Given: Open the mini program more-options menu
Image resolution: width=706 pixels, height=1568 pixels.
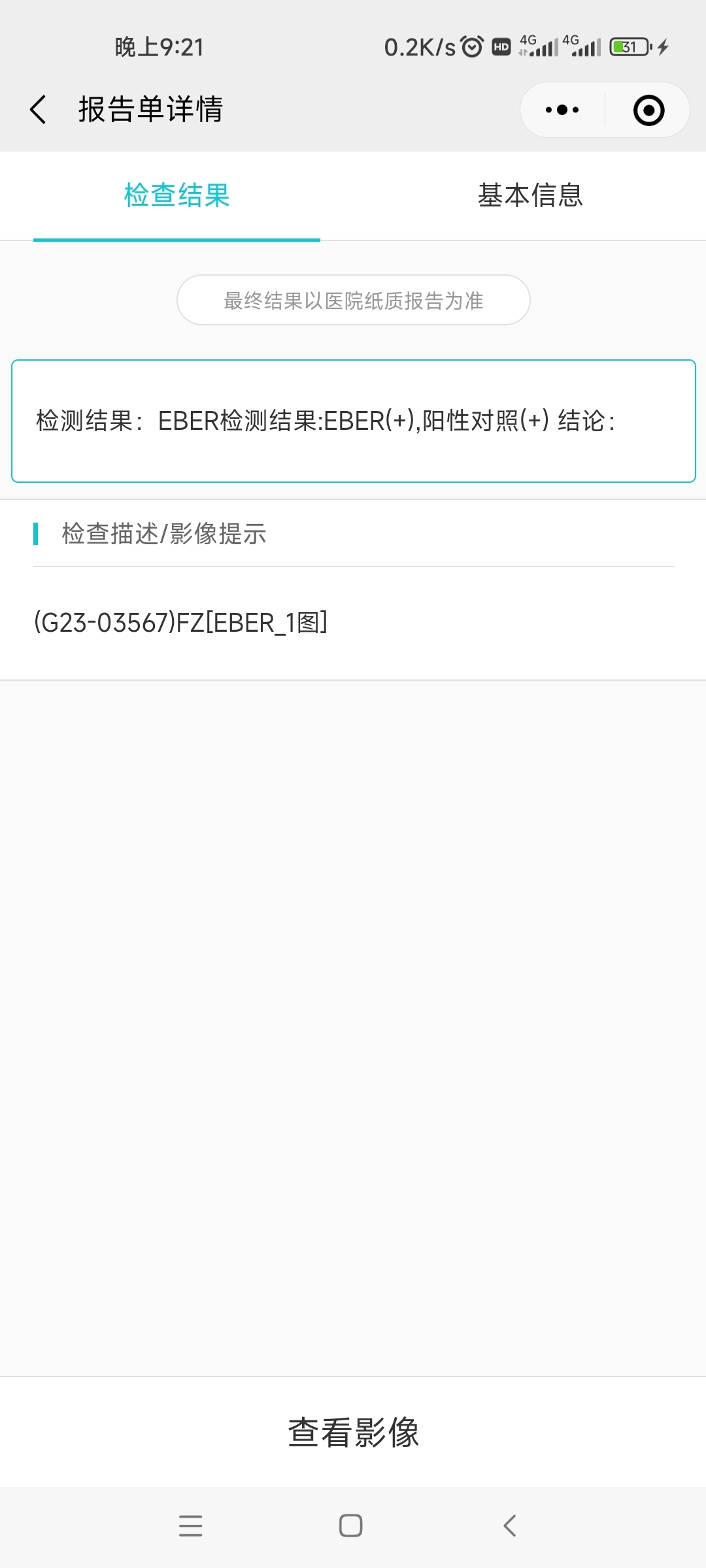Looking at the screenshot, I should (x=562, y=110).
